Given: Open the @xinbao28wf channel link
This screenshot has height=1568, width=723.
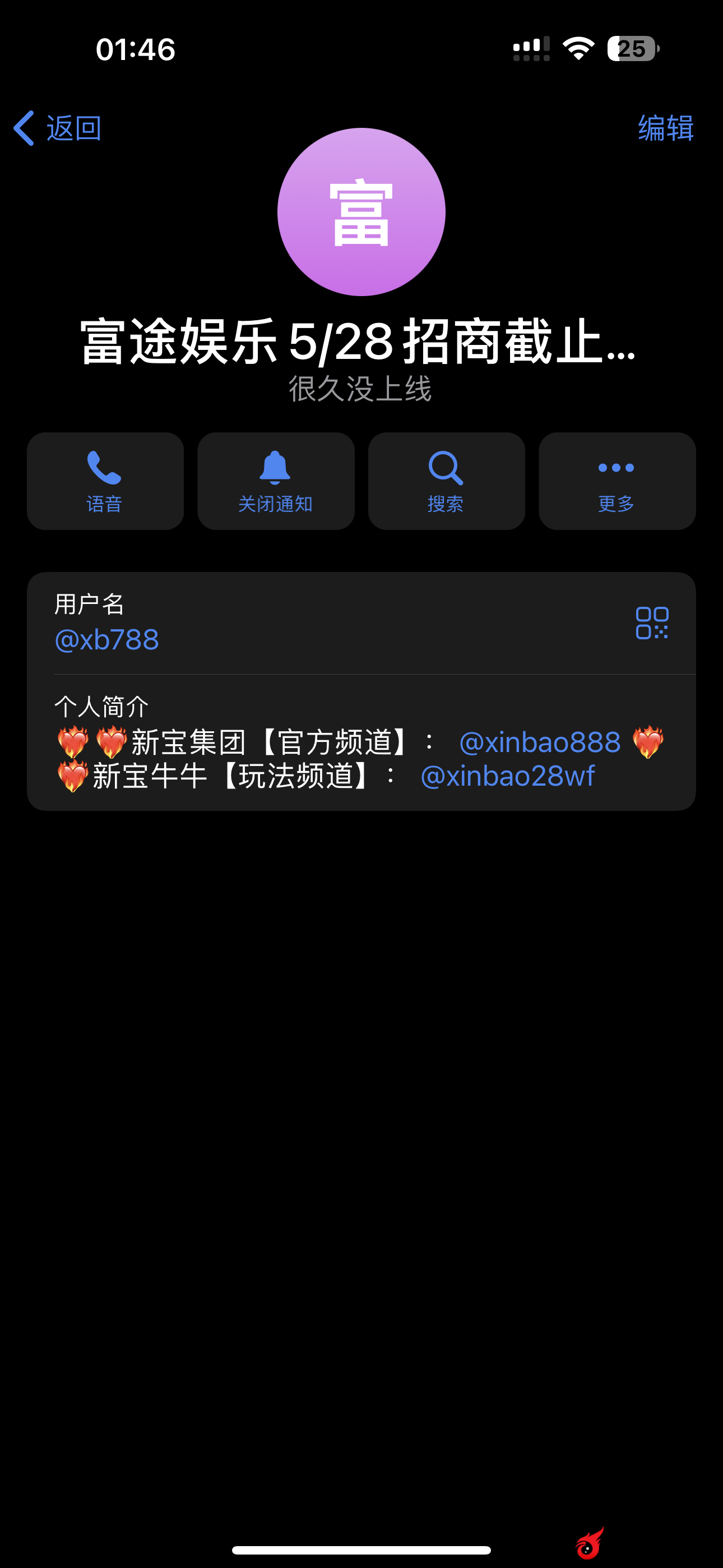Looking at the screenshot, I should pyautogui.click(x=508, y=776).
